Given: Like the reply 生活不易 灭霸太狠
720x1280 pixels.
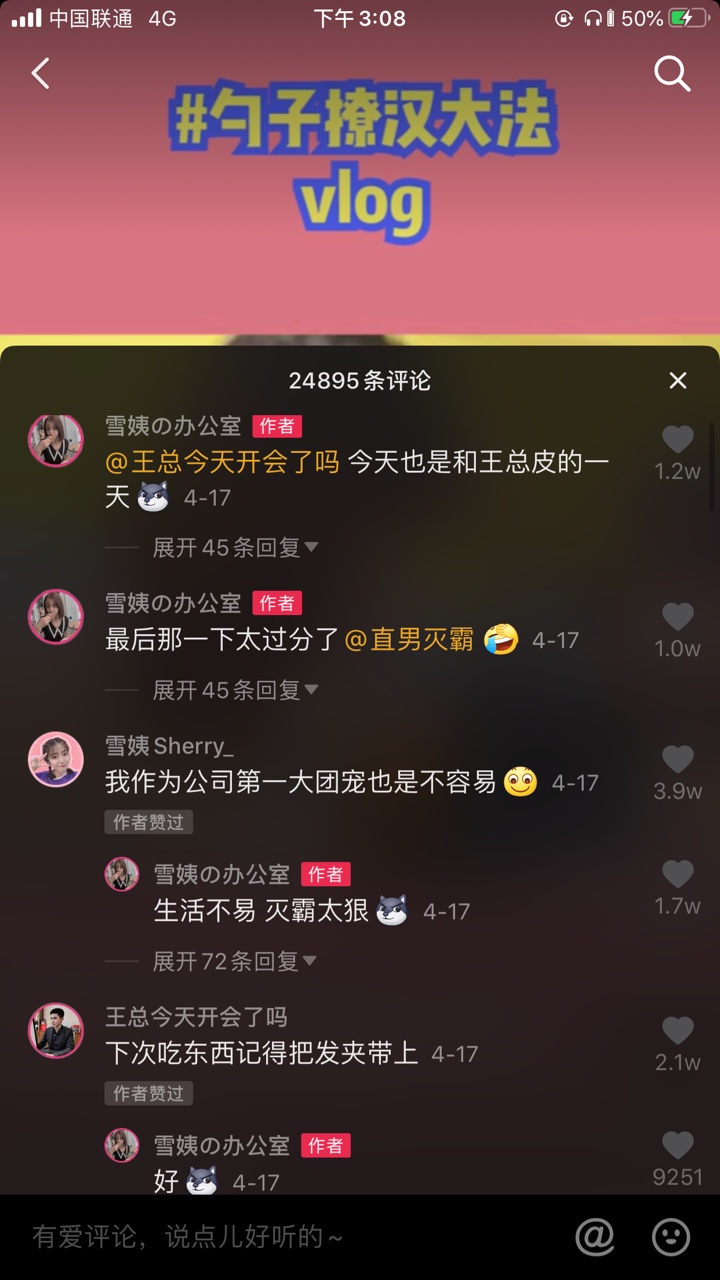Looking at the screenshot, I should pos(677,875).
